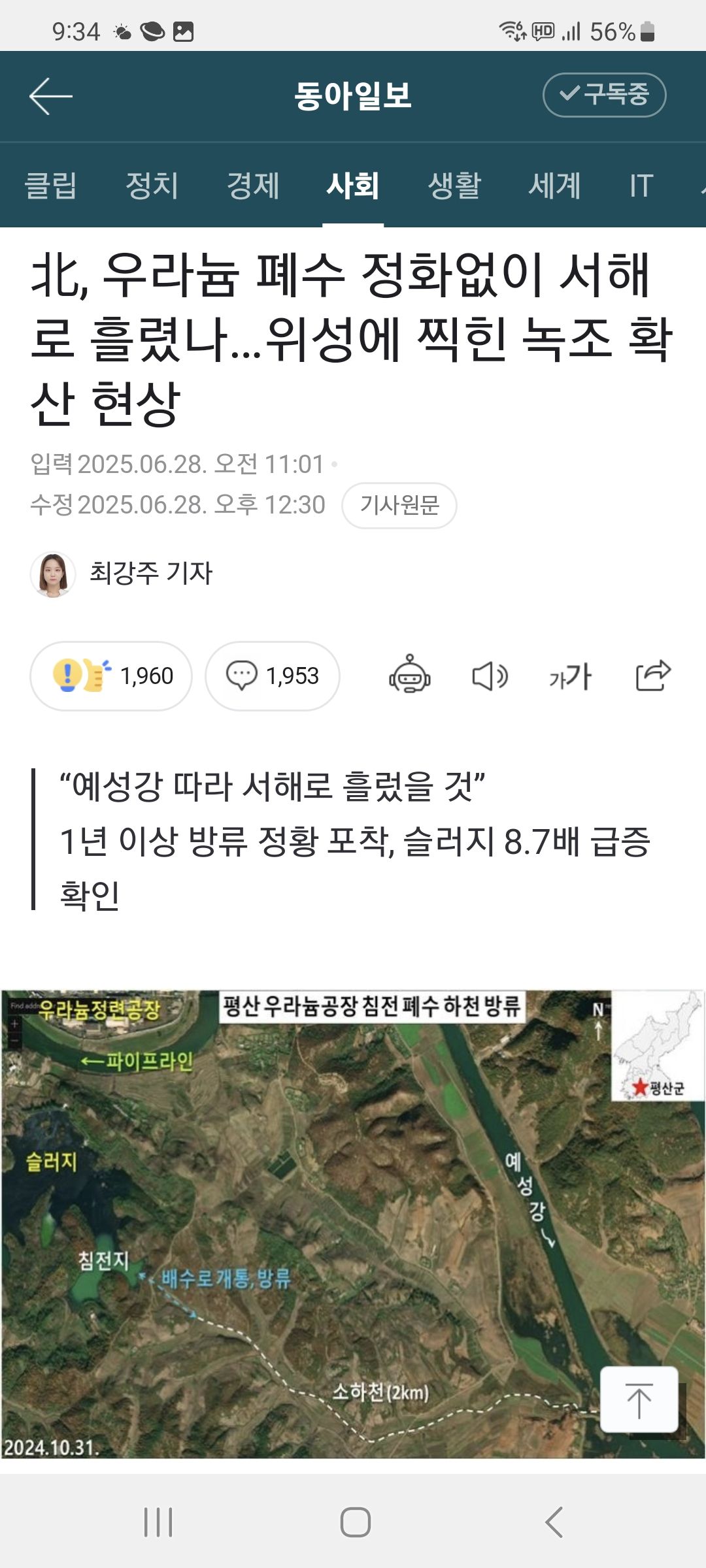
Task: Open the 1,953 comments
Action: (273, 676)
